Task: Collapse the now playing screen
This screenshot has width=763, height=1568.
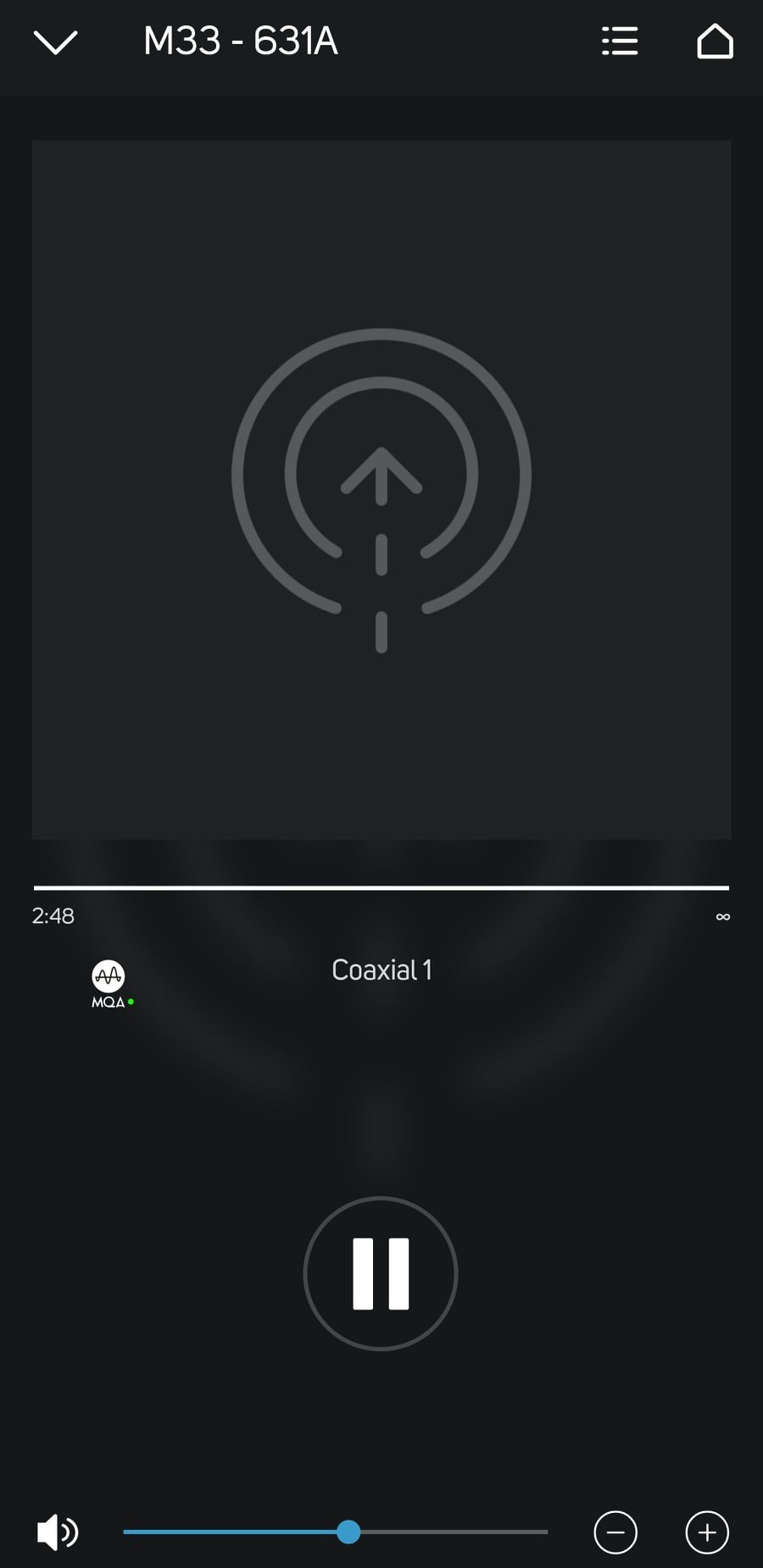Action: pos(56,42)
